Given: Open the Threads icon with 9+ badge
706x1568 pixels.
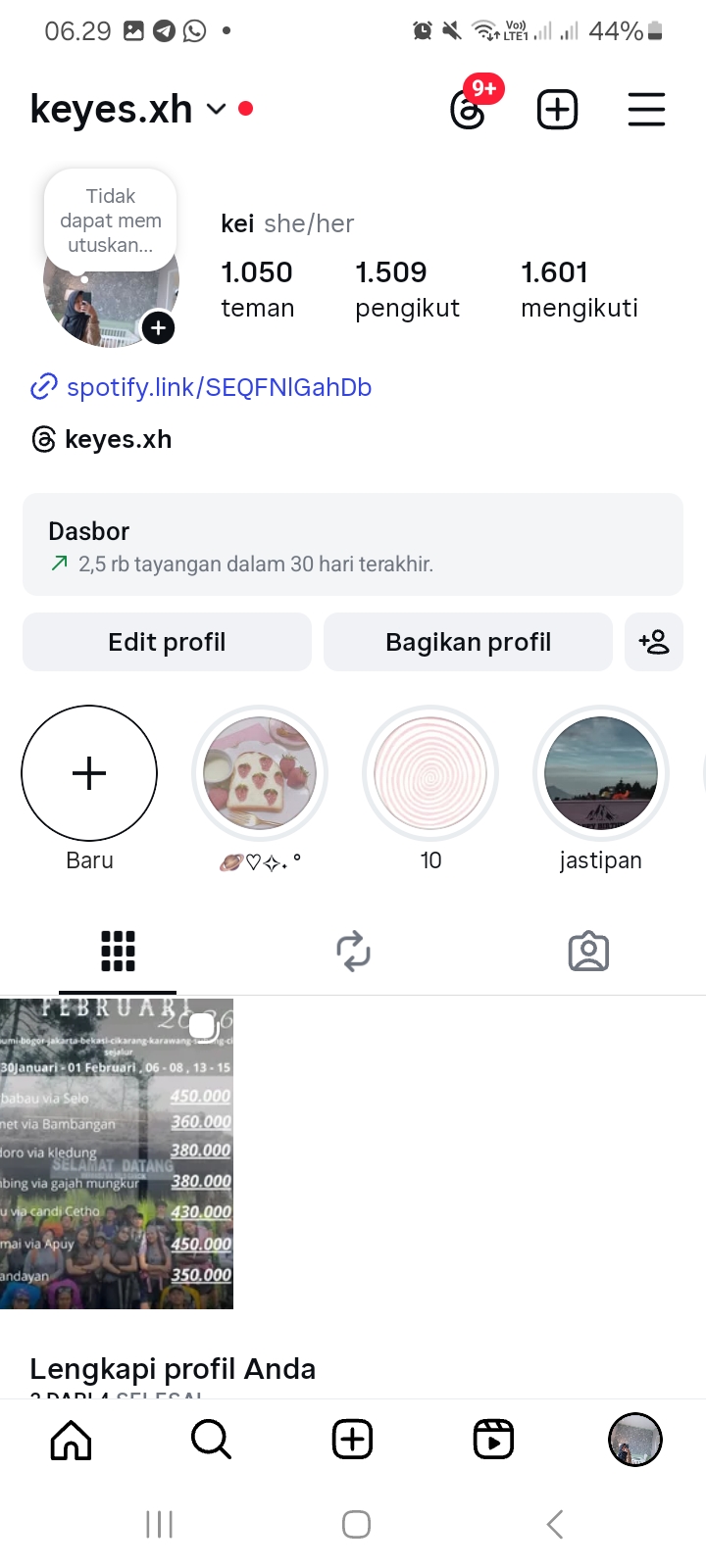Looking at the screenshot, I should click(x=469, y=110).
